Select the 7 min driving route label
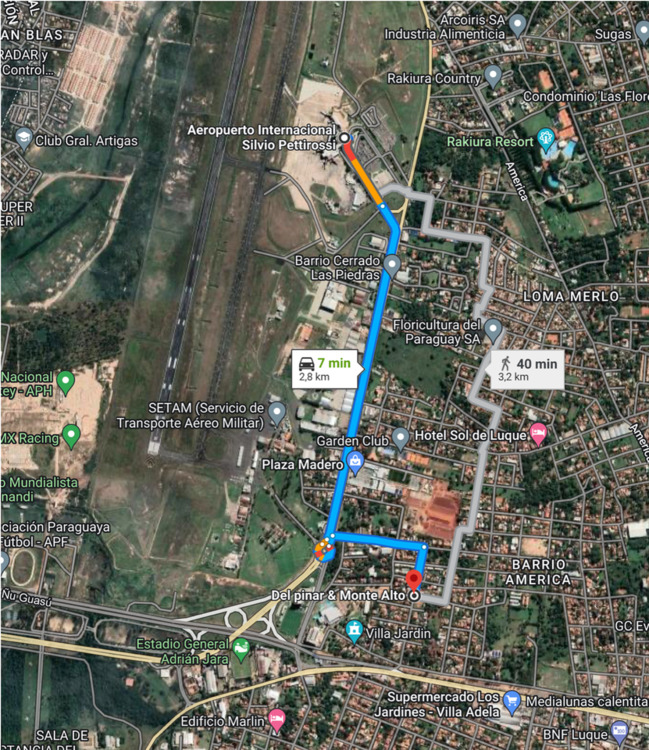The height and width of the screenshot is (750, 649). tap(326, 368)
